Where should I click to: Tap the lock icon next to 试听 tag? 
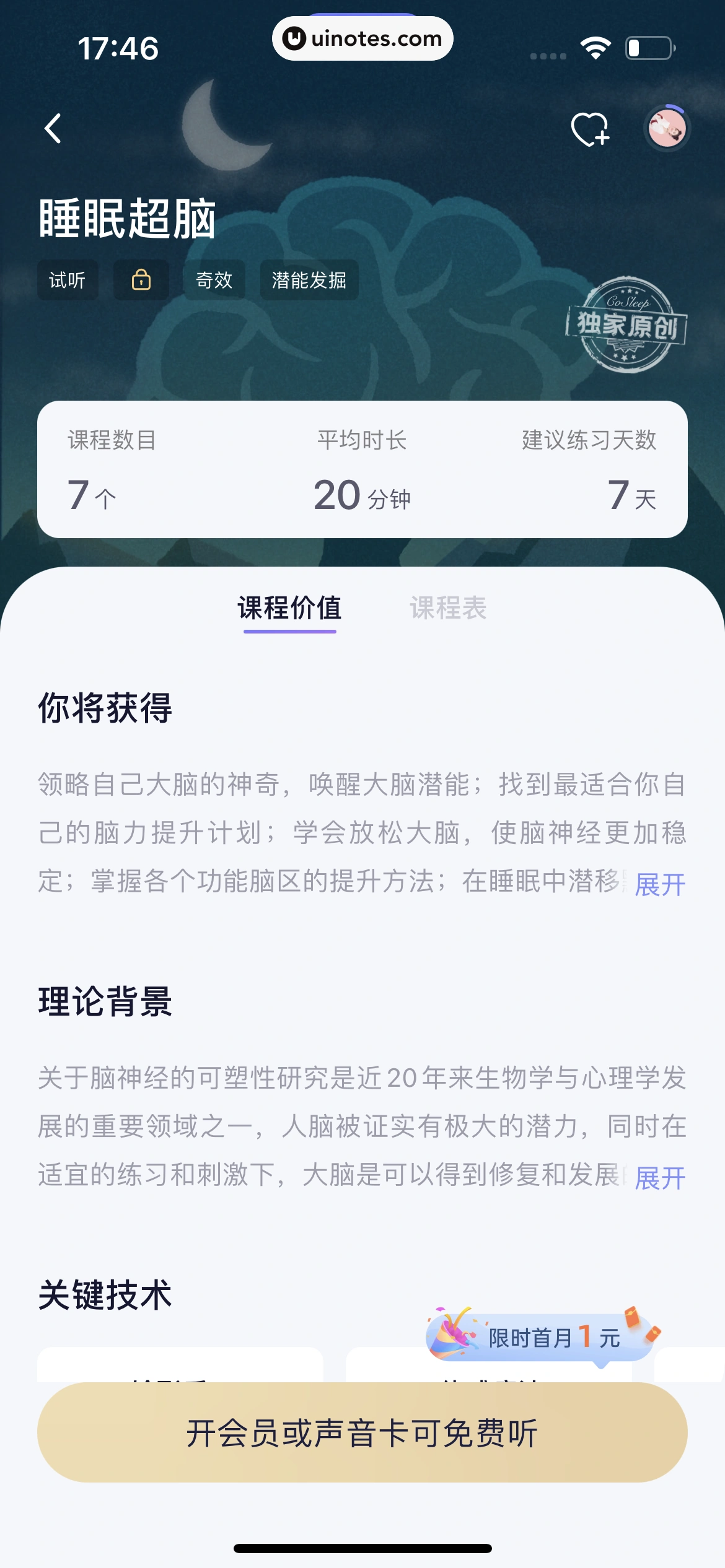click(x=141, y=280)
